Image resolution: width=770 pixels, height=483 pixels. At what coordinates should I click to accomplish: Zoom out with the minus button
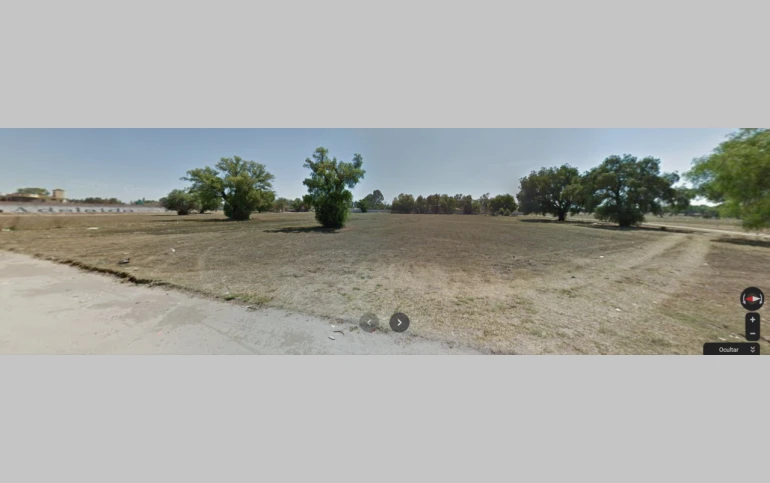point(752,333)
